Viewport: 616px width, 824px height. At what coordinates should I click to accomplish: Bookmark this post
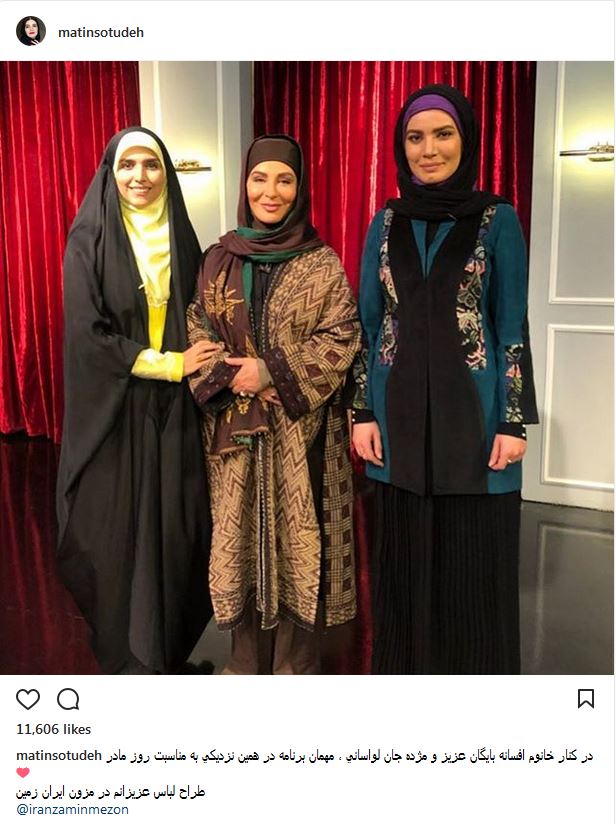tap(586, 699)
